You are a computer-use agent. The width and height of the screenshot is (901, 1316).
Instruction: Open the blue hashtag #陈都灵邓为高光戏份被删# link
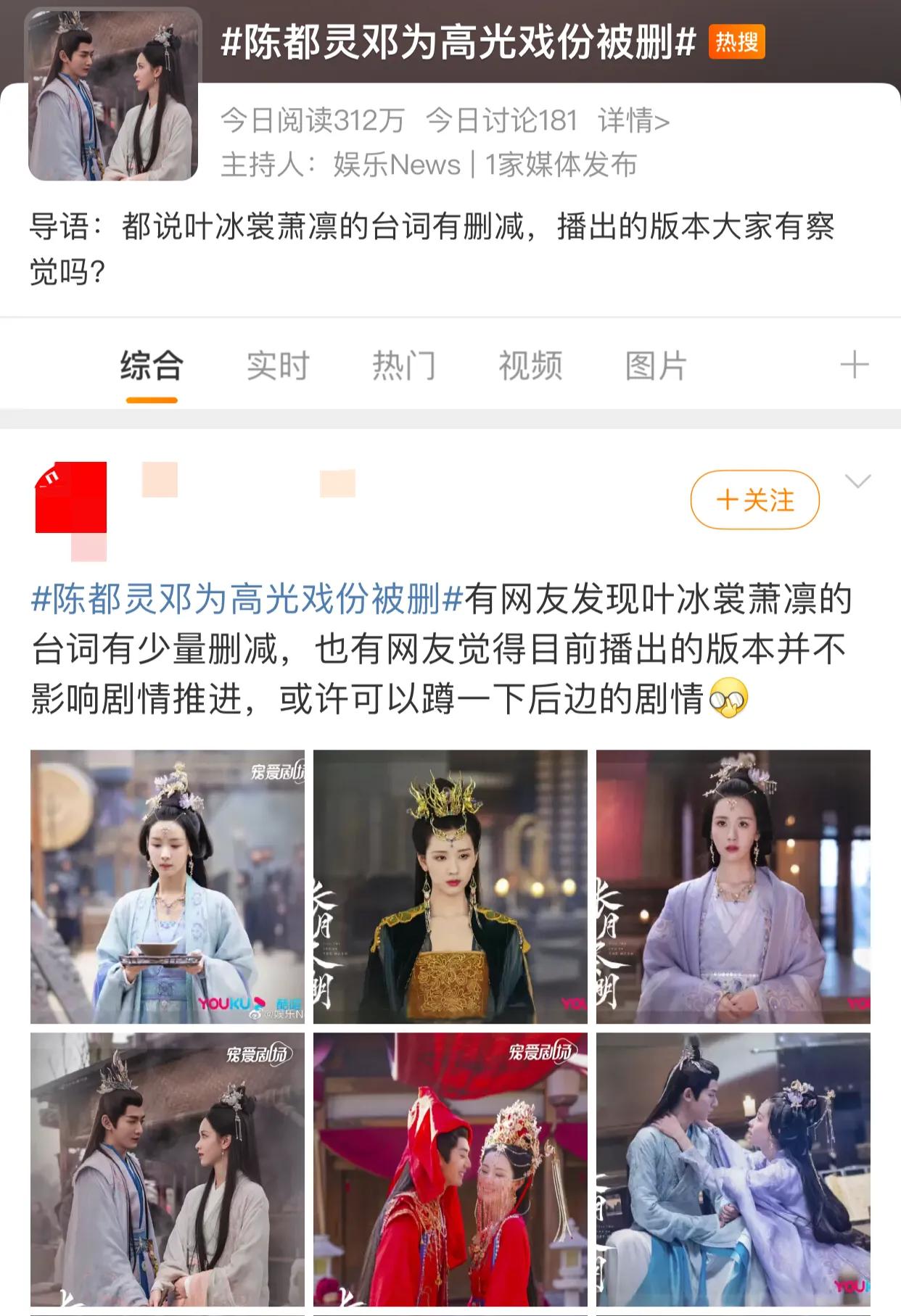click(244, 599)
